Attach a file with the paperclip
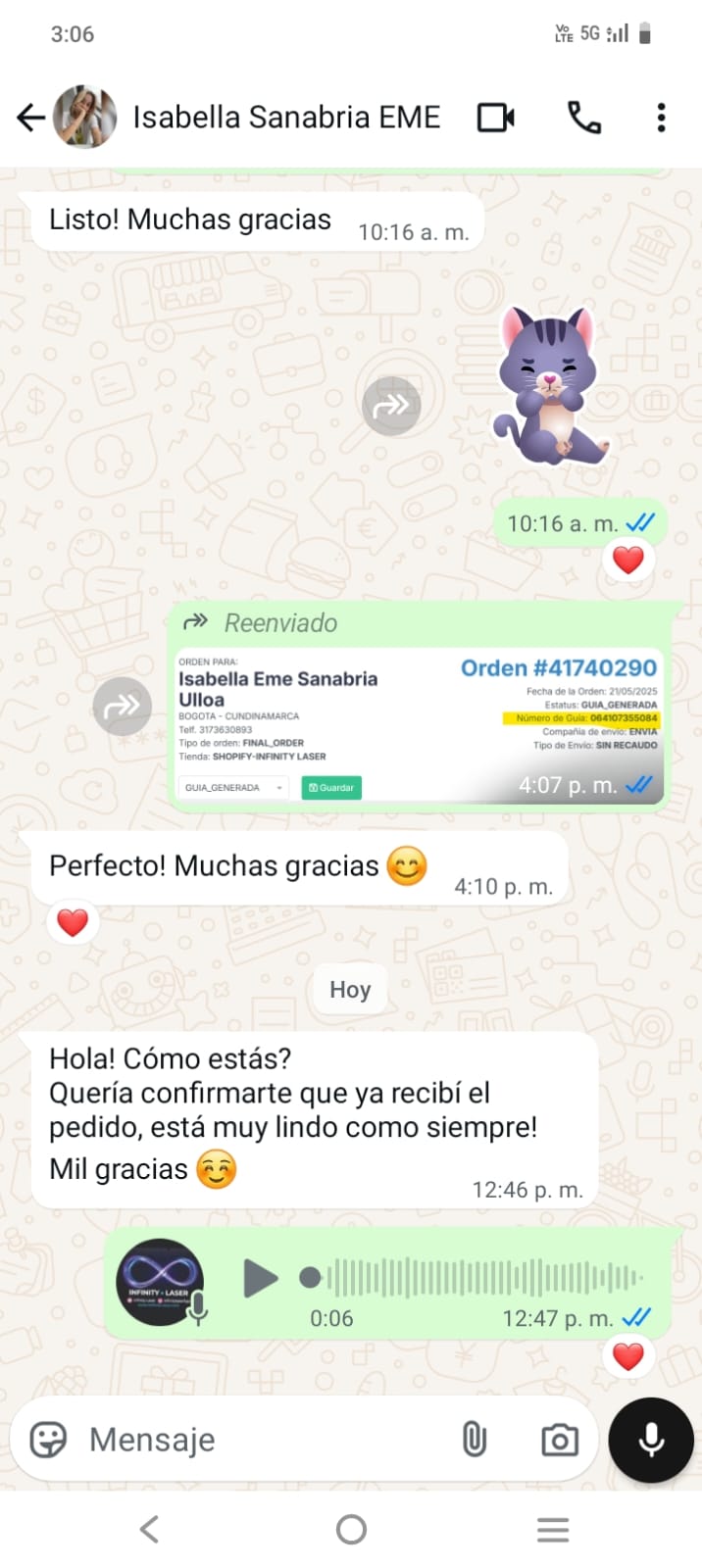Image resolution: width=702 pixels, height=1568 pixels. coord(474,1440)
